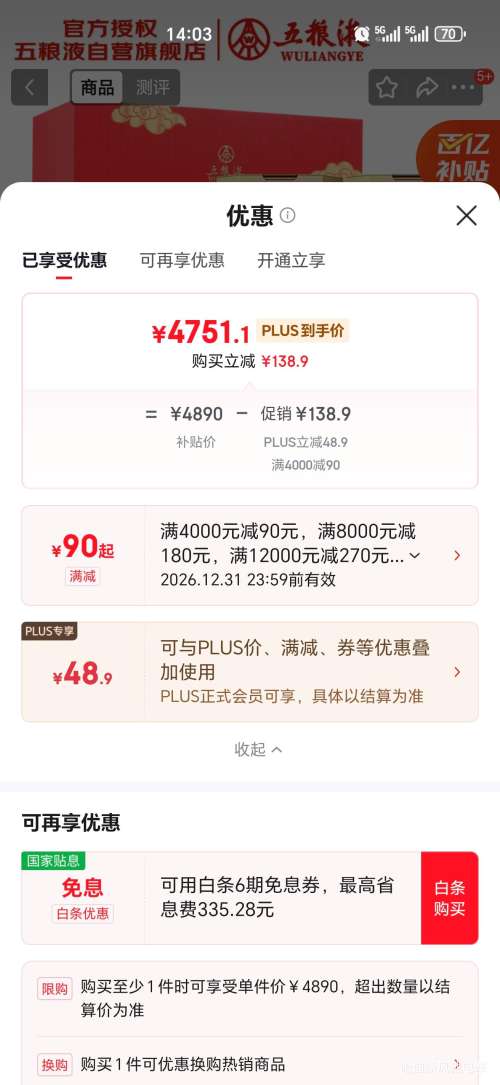500x1085 pixels.
Task: Open the three-dot overflow menu
Action: pyautogui.click(x=463, y=87)
